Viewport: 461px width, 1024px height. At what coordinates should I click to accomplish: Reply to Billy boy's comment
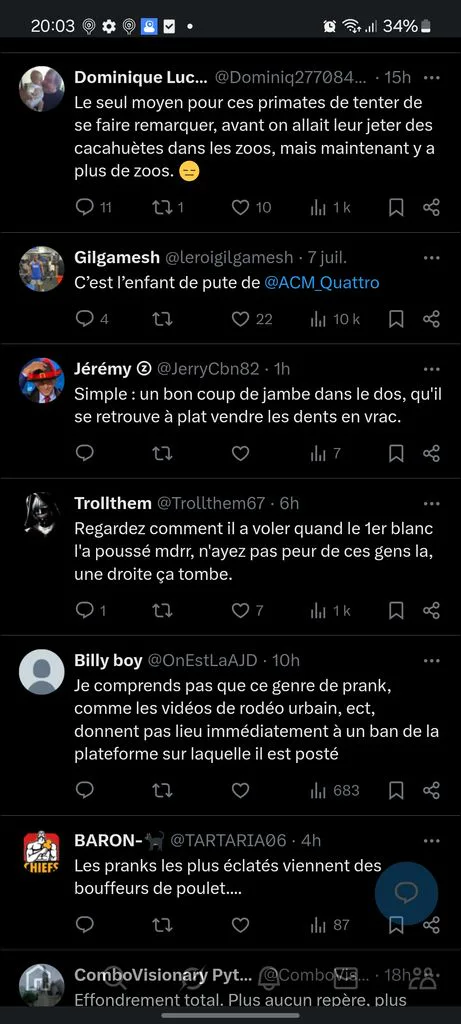click(x=85, y=791)
